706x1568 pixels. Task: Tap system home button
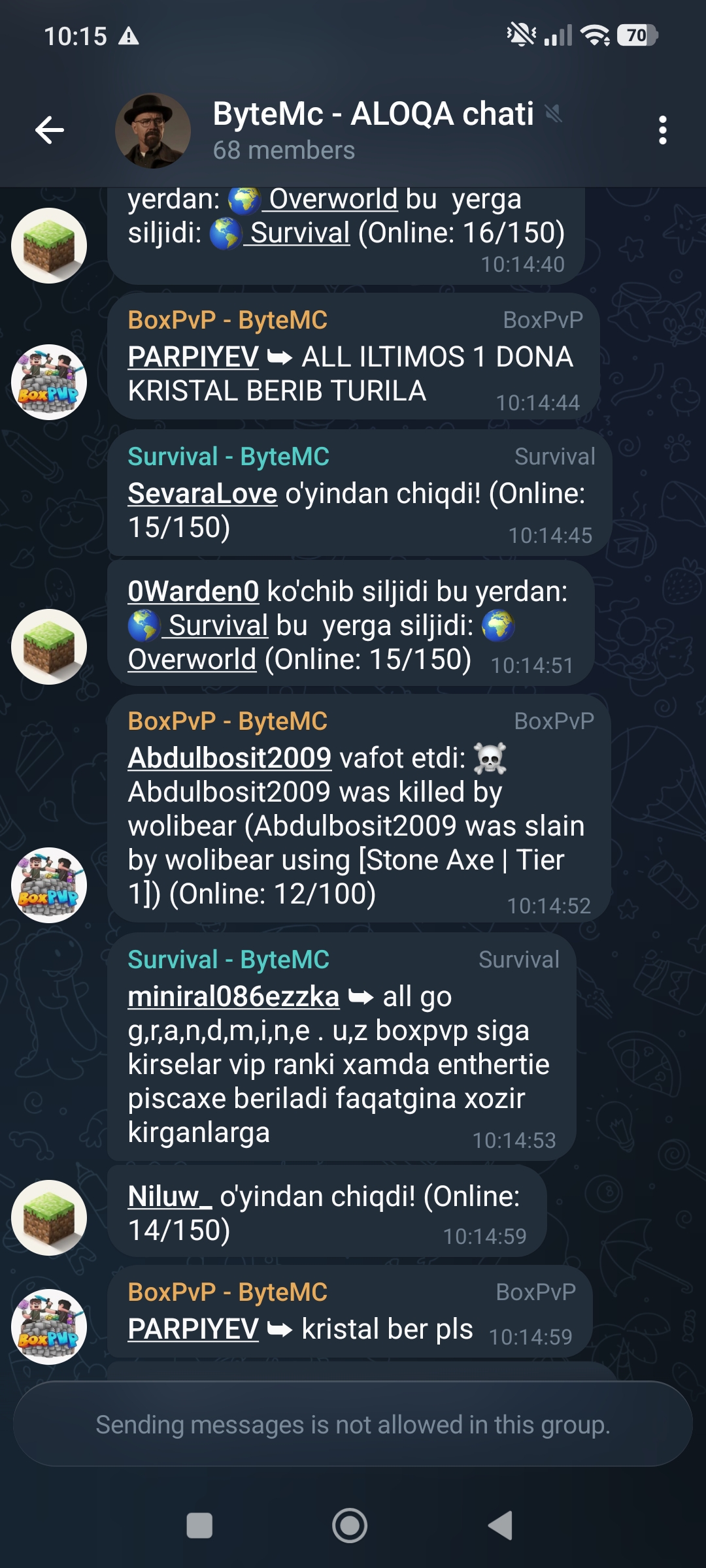point(350,1526)
